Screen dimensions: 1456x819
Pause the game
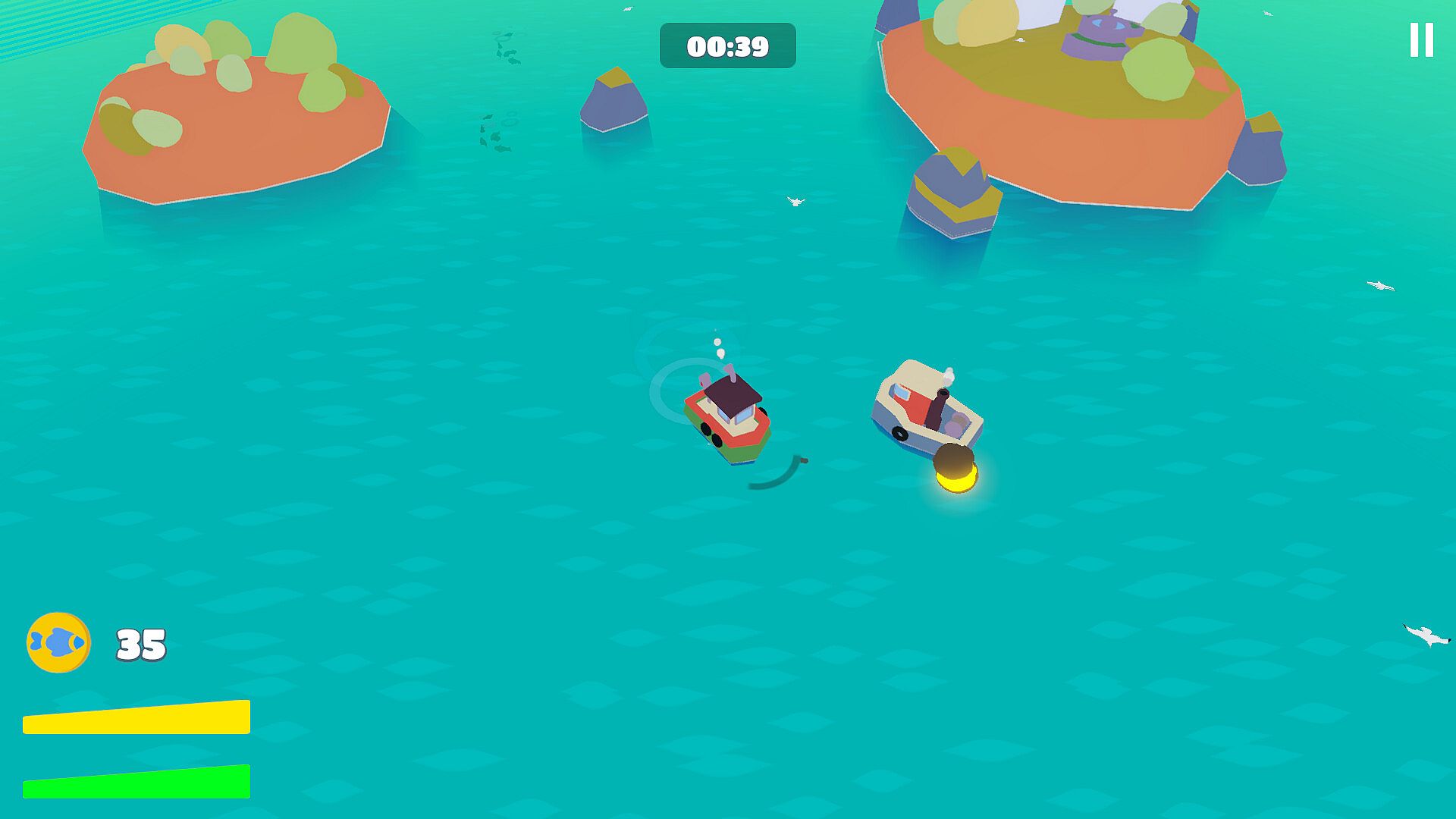[x=1421, y=40]
